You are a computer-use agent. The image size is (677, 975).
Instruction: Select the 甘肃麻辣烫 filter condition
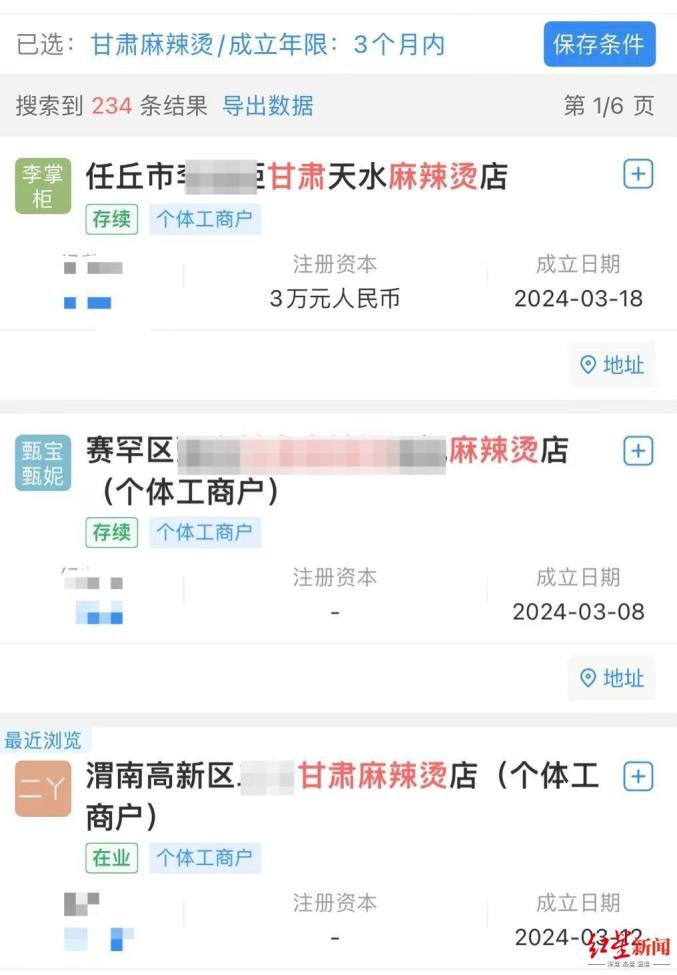click(152, 45)
